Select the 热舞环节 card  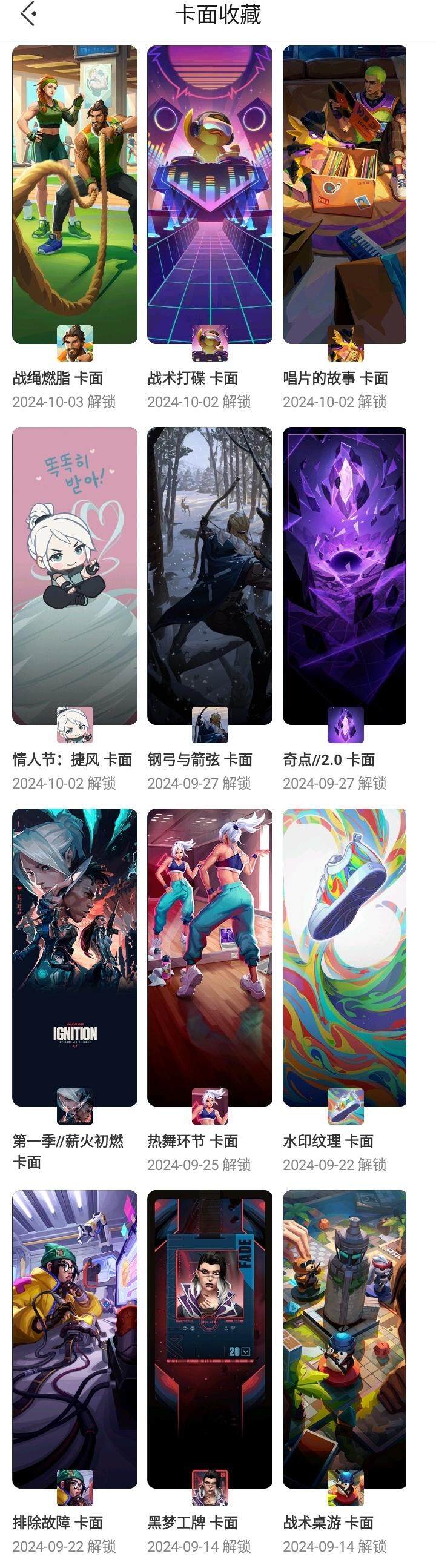(x=210, y=957)
